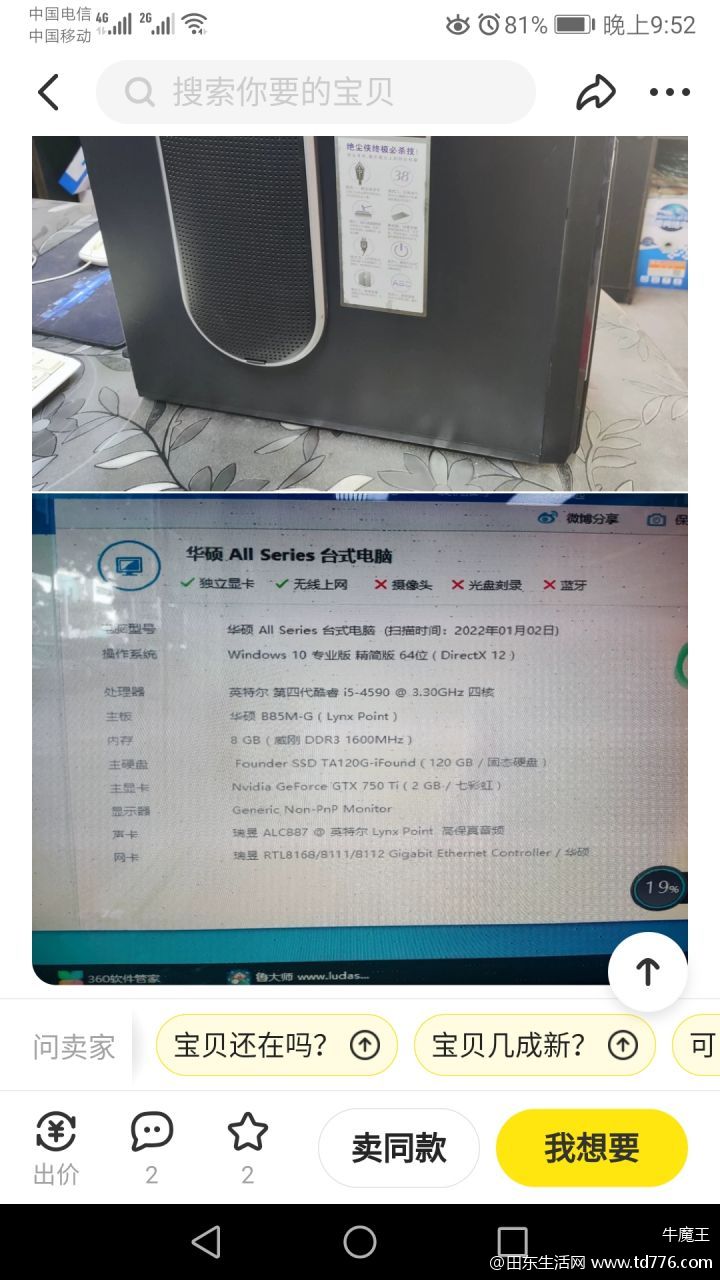Image resolution: width=720 pixels, height=1280 pixels.
Task: Go to the system home screen
Action: tap(360, 1242)
